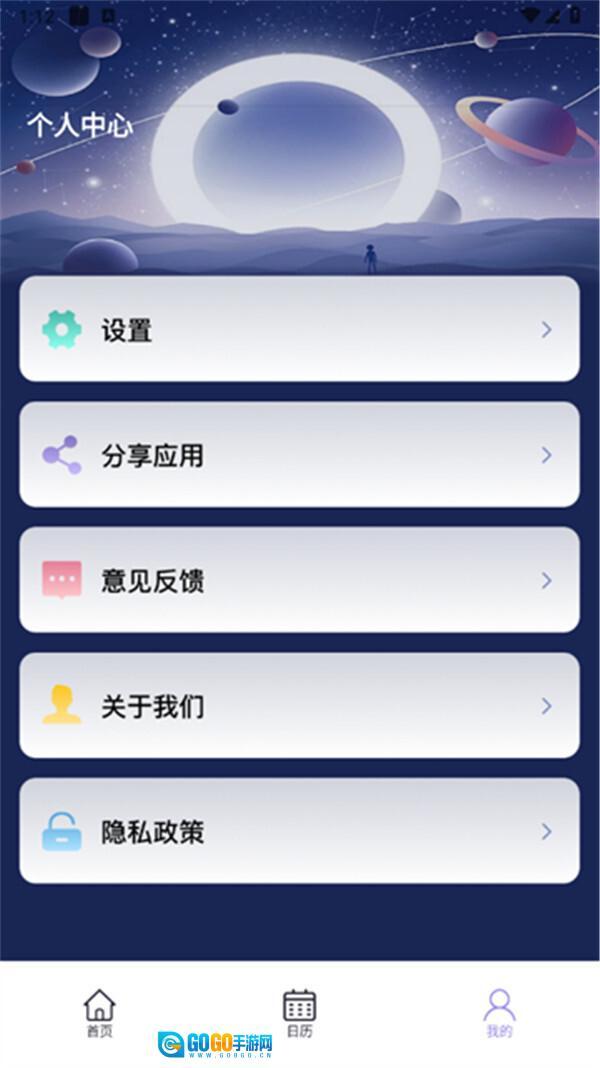Open 意见反馈 feedback

[299, 580]
